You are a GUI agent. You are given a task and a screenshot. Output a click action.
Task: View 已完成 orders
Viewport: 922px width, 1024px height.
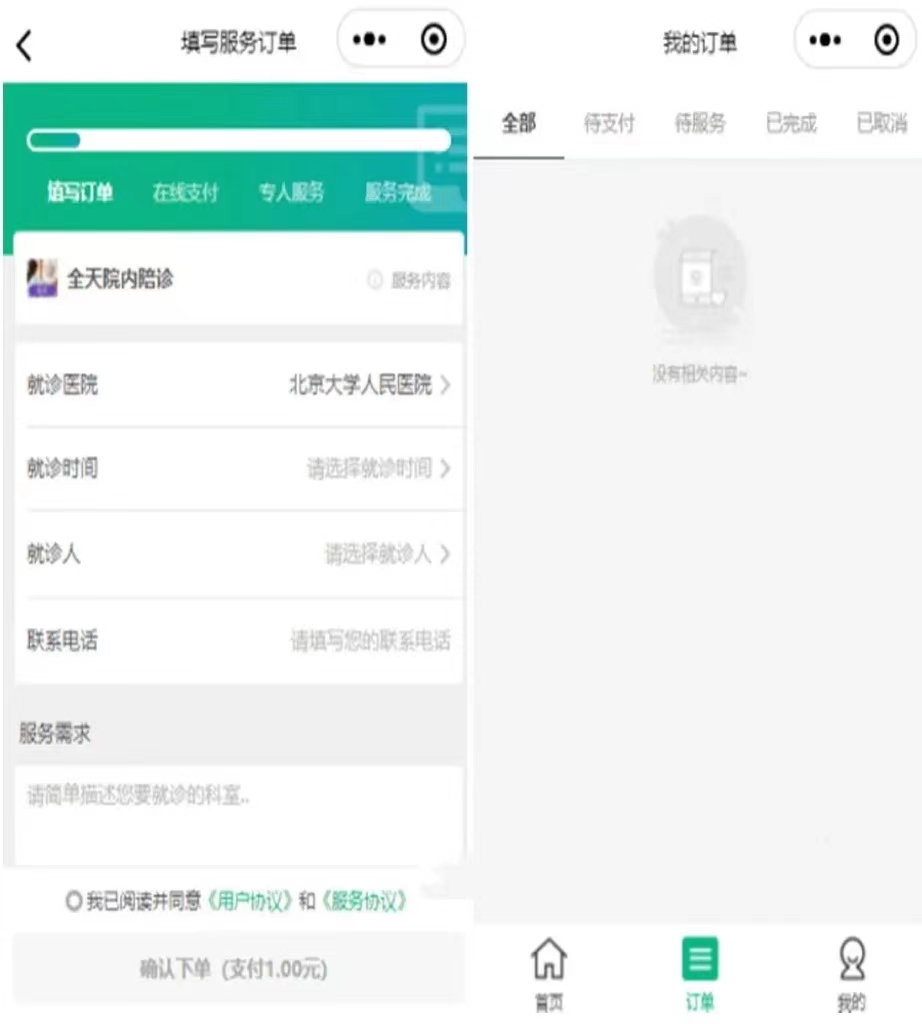click(791, 124)
